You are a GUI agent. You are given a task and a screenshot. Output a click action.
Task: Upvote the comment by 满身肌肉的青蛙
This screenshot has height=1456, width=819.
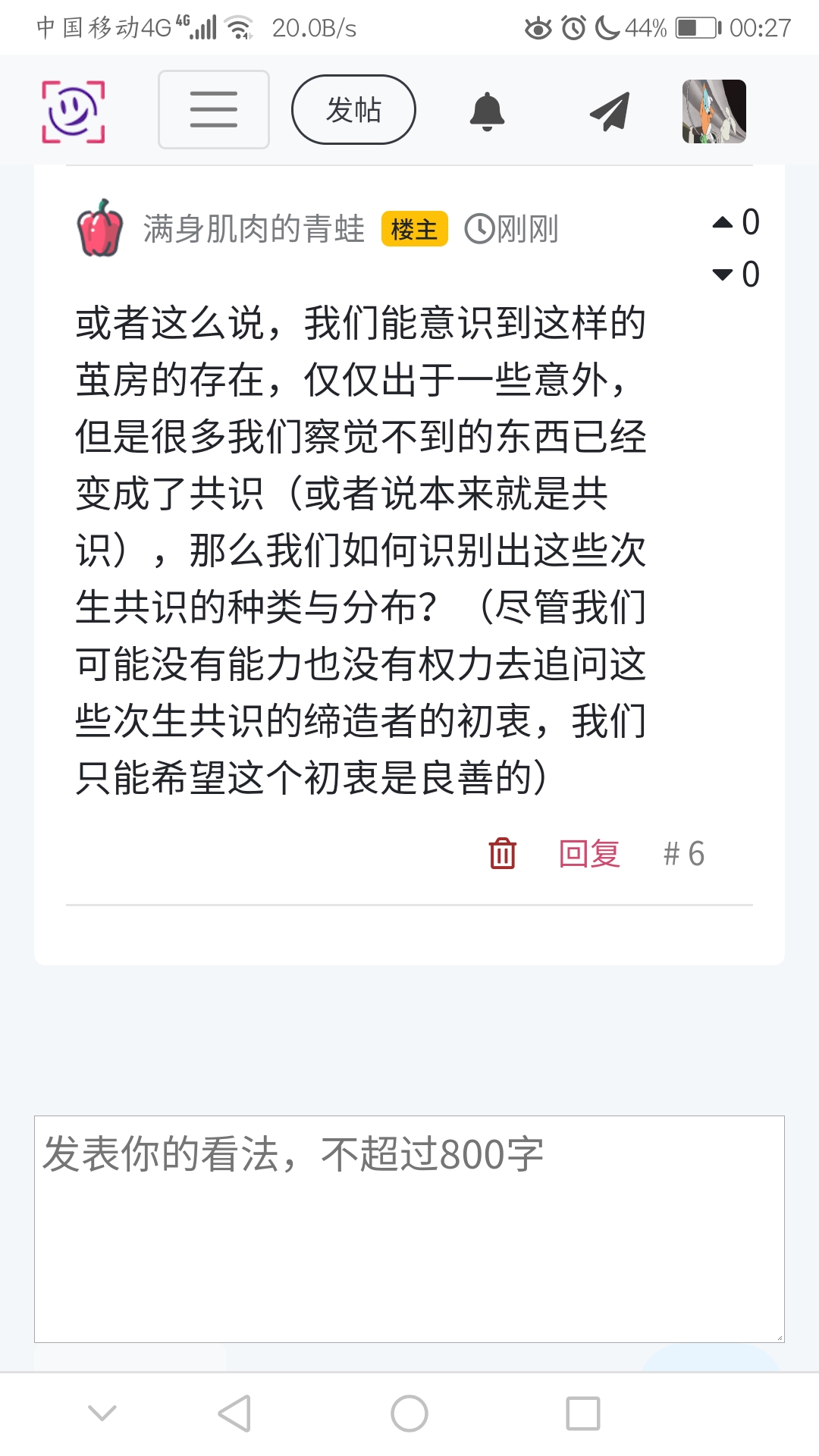click(x=723, y=223)
